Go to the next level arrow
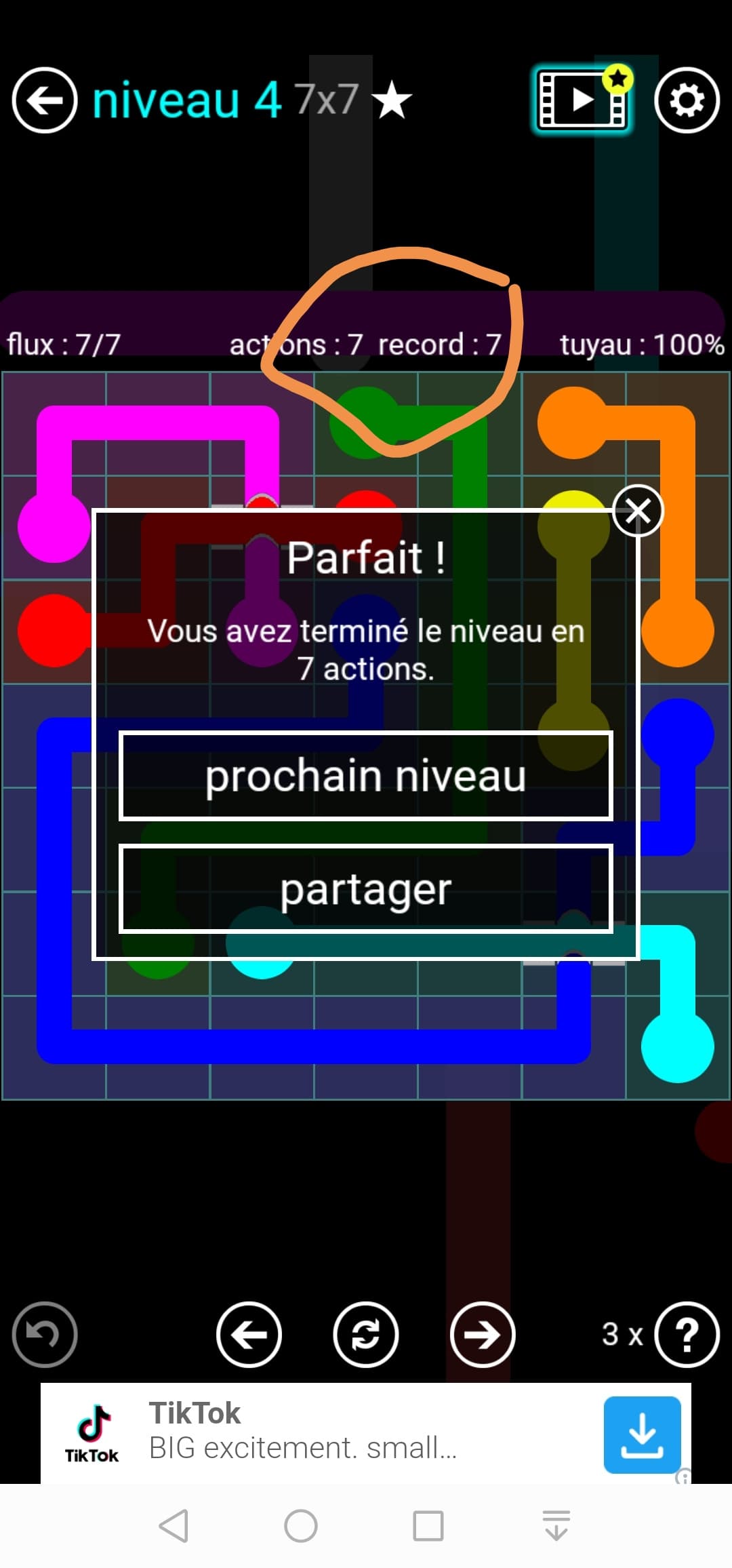The height and width of the screenshot is (1568, 732). pos(482,1335)
